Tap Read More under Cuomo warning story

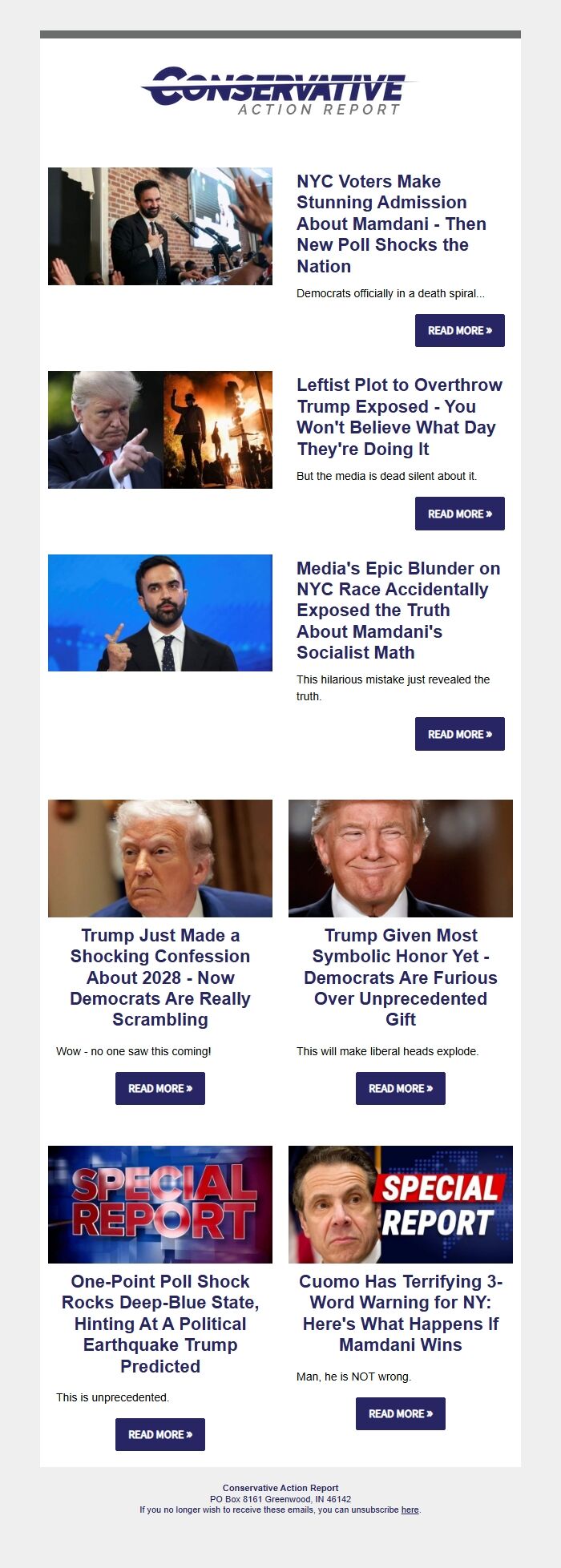[x=401, y=1413]
